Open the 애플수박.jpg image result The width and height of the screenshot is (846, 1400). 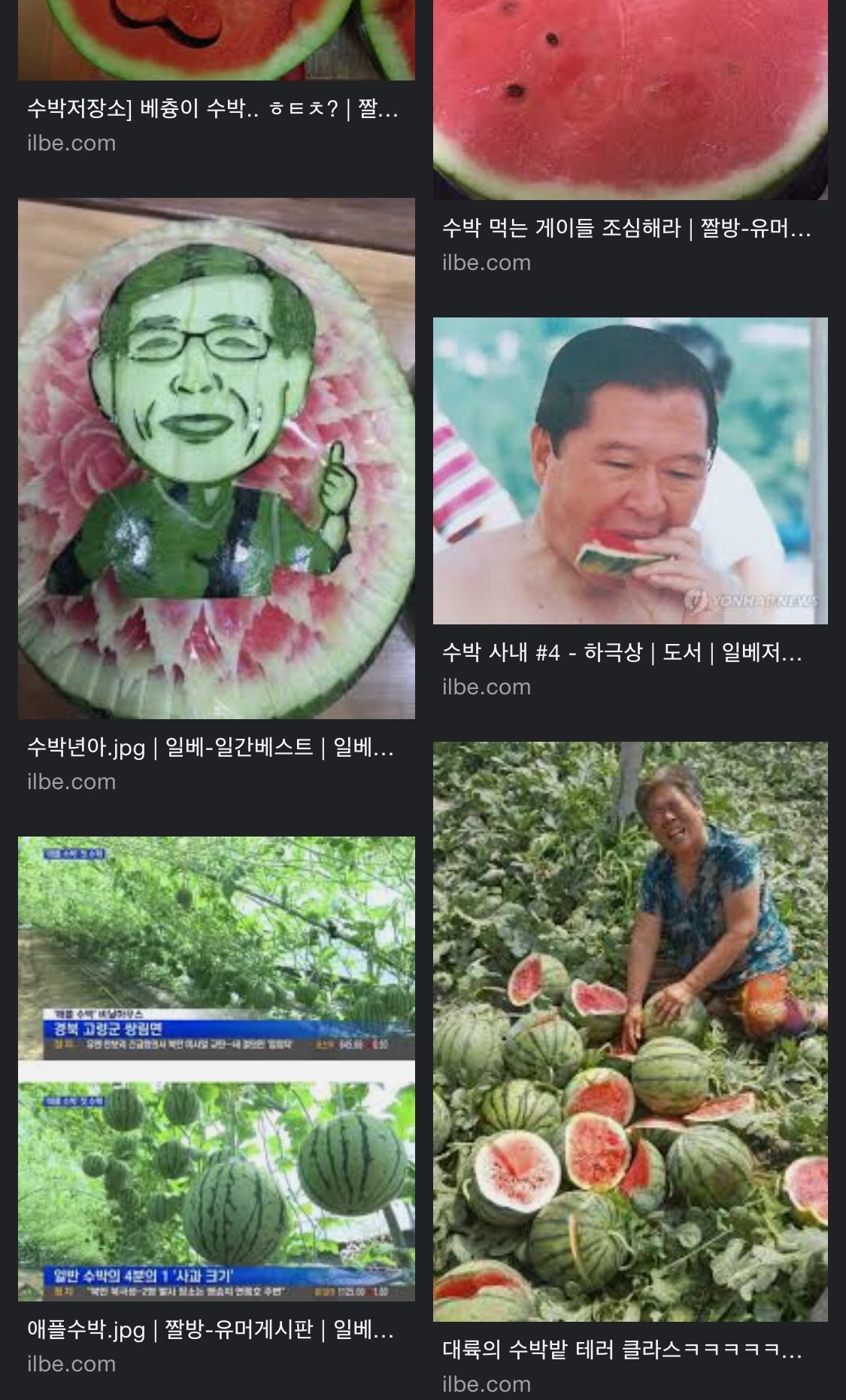click(x=216, y=1068)
